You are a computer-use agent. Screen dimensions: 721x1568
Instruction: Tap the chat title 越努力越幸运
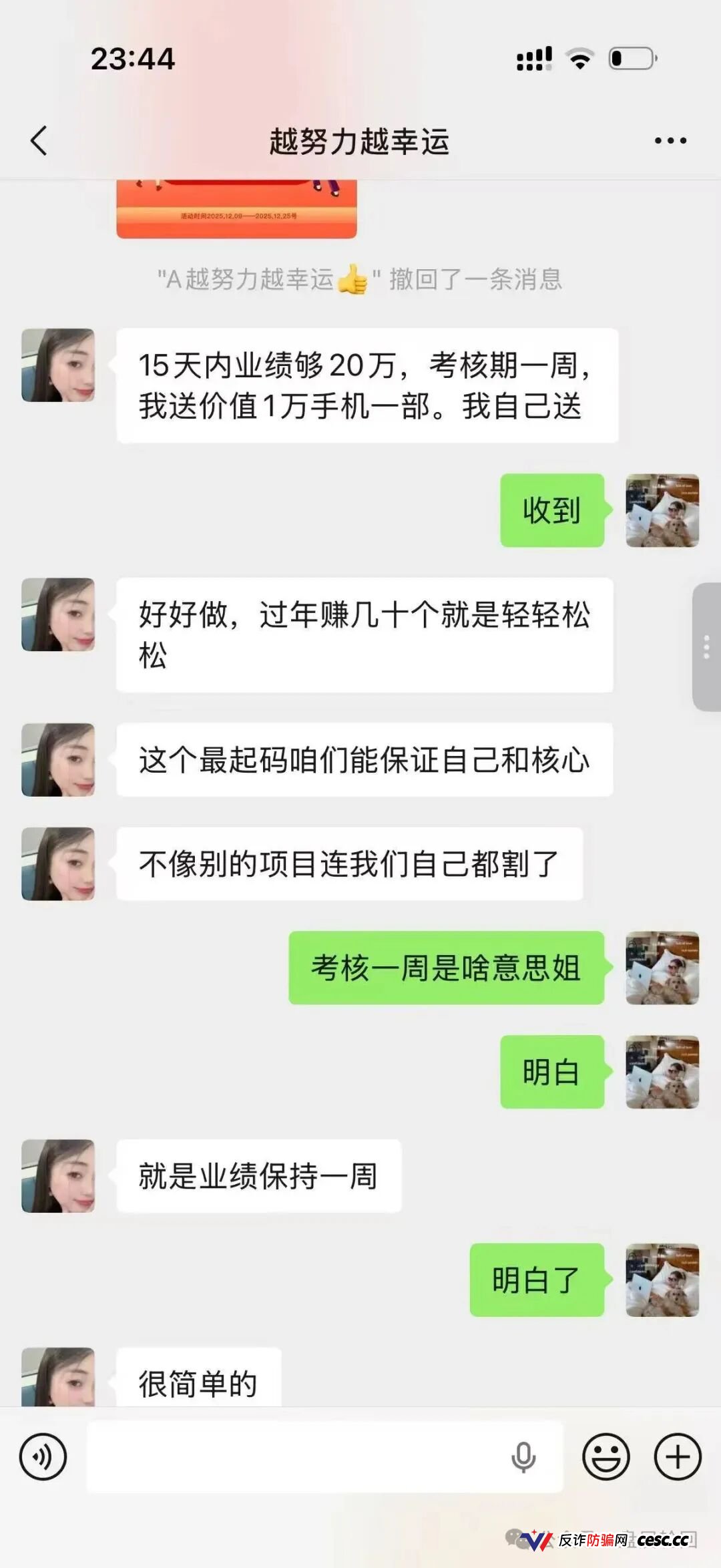360,142
